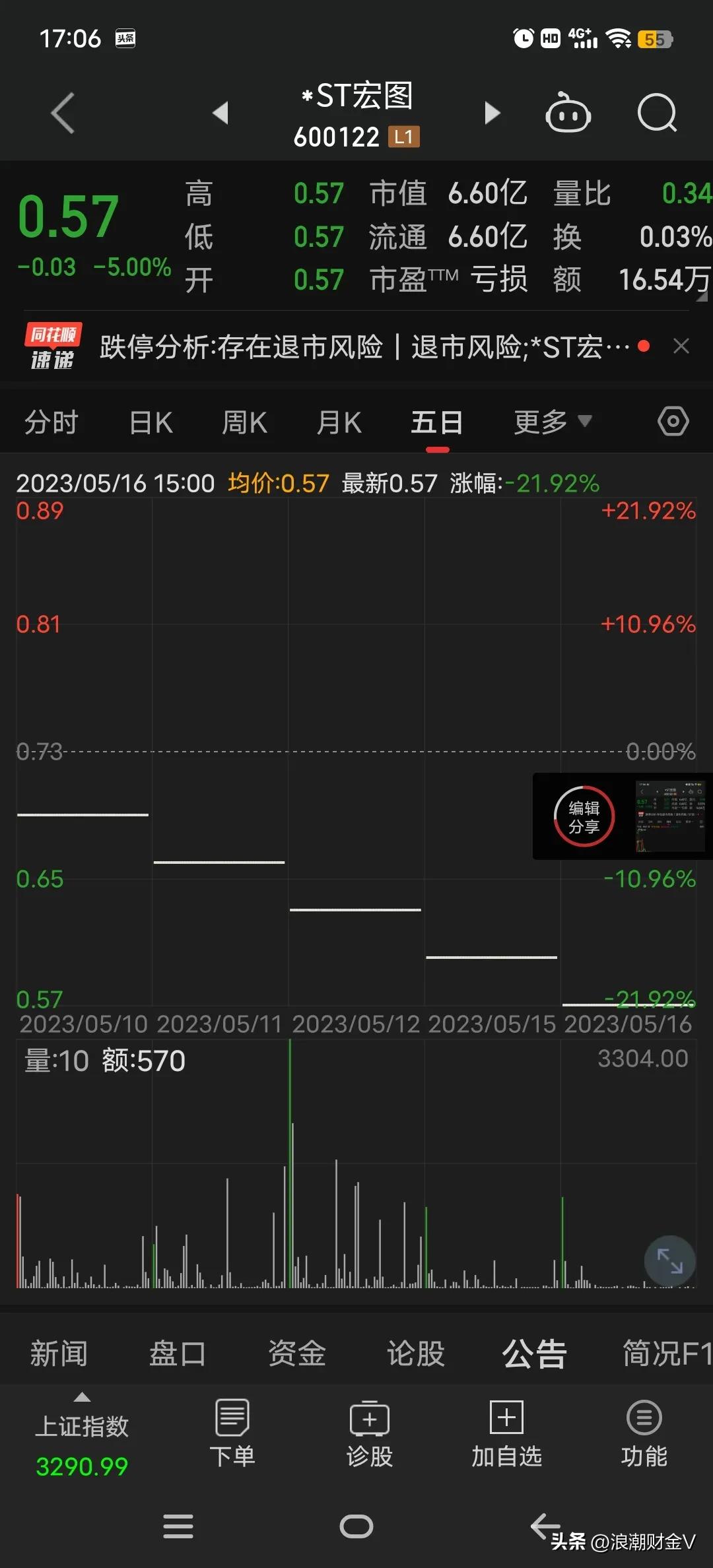713x1568 pixels.
Task: Open chart settings via the target icon
Action: (673, 420)
